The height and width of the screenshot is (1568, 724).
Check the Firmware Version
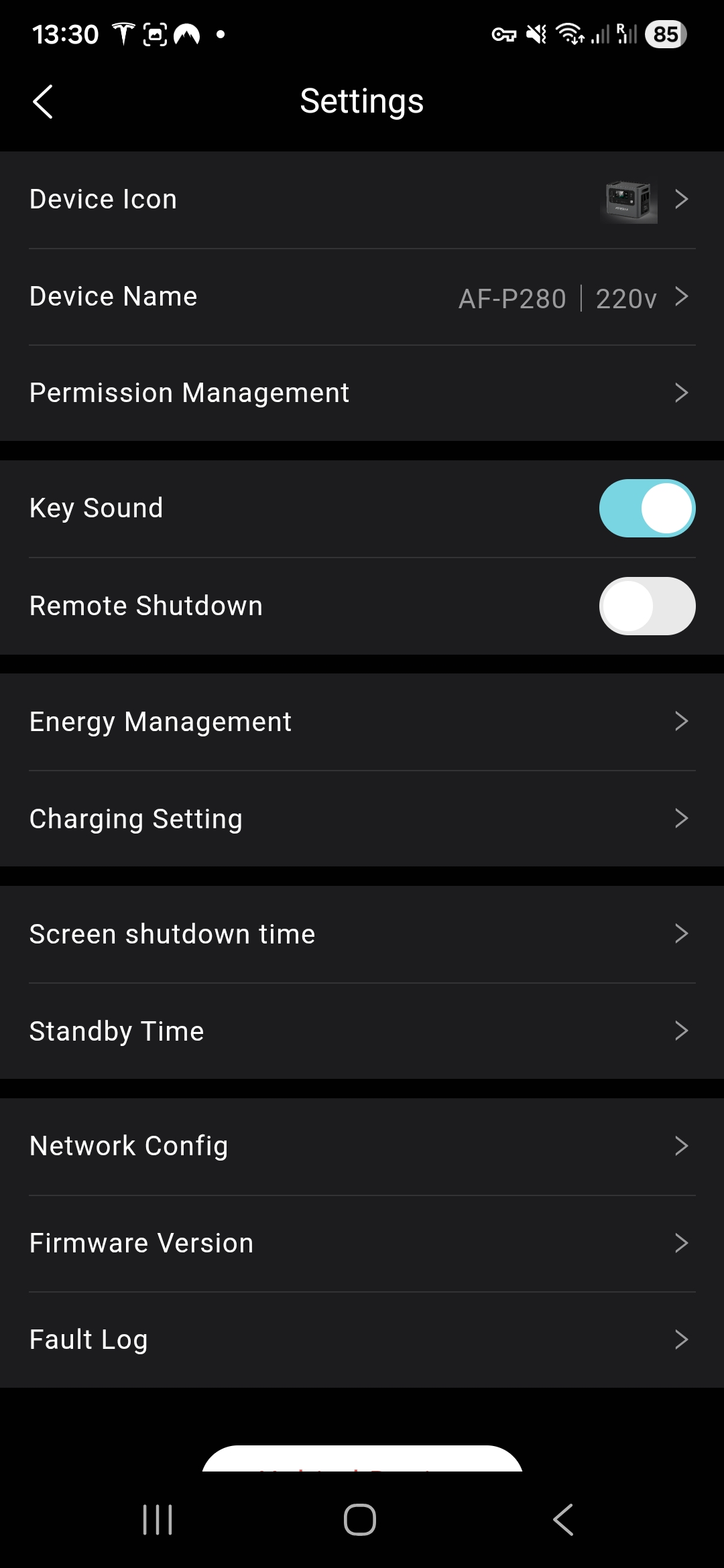click(362, 1243)
